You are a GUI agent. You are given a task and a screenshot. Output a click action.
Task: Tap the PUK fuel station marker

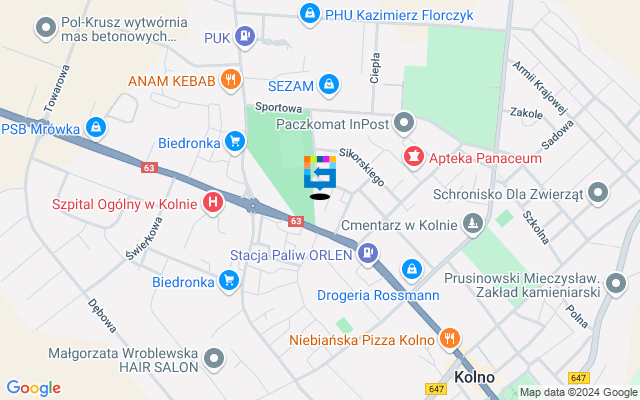246,38
